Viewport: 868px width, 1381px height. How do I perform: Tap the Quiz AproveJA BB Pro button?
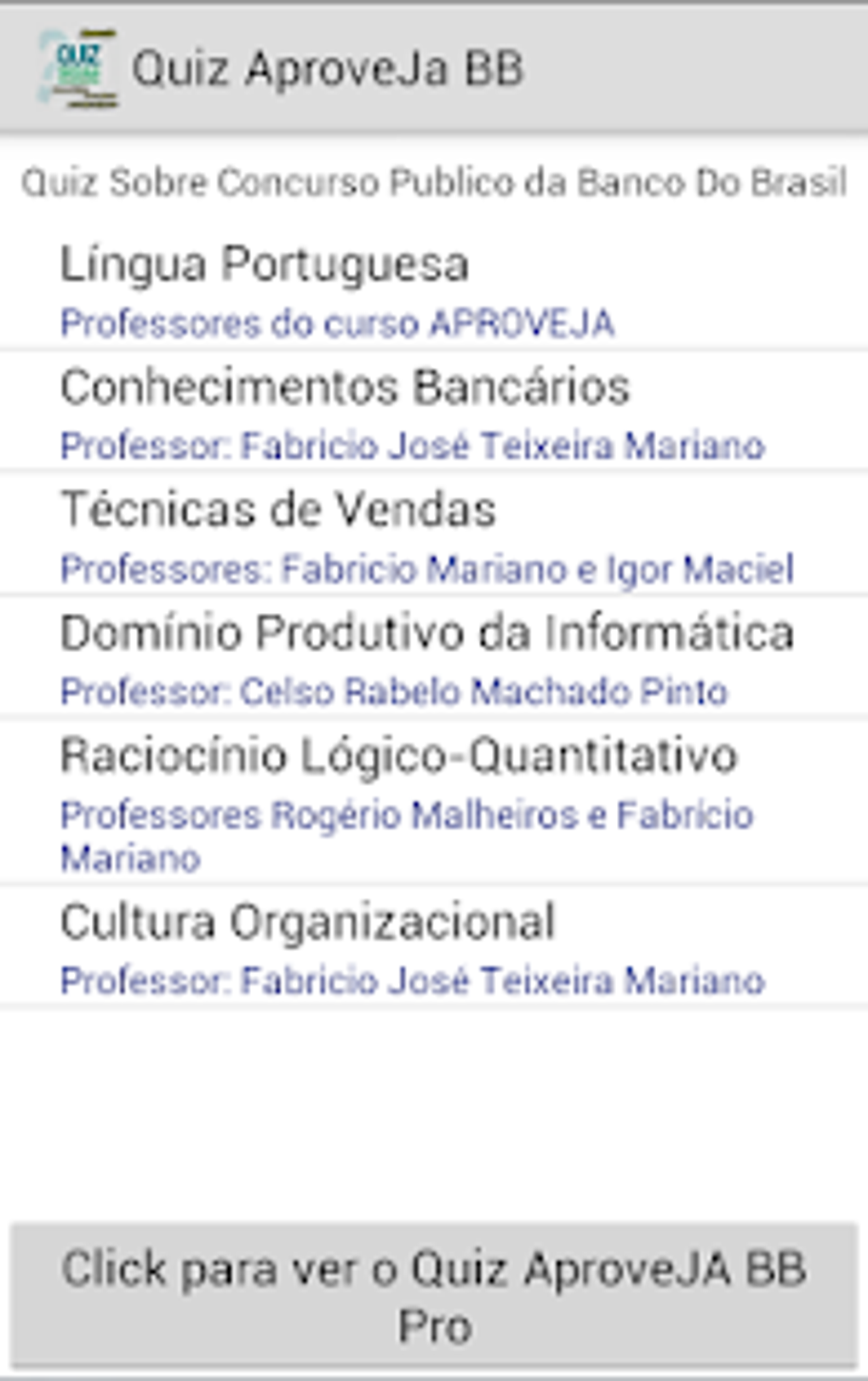click(434, 1296)
